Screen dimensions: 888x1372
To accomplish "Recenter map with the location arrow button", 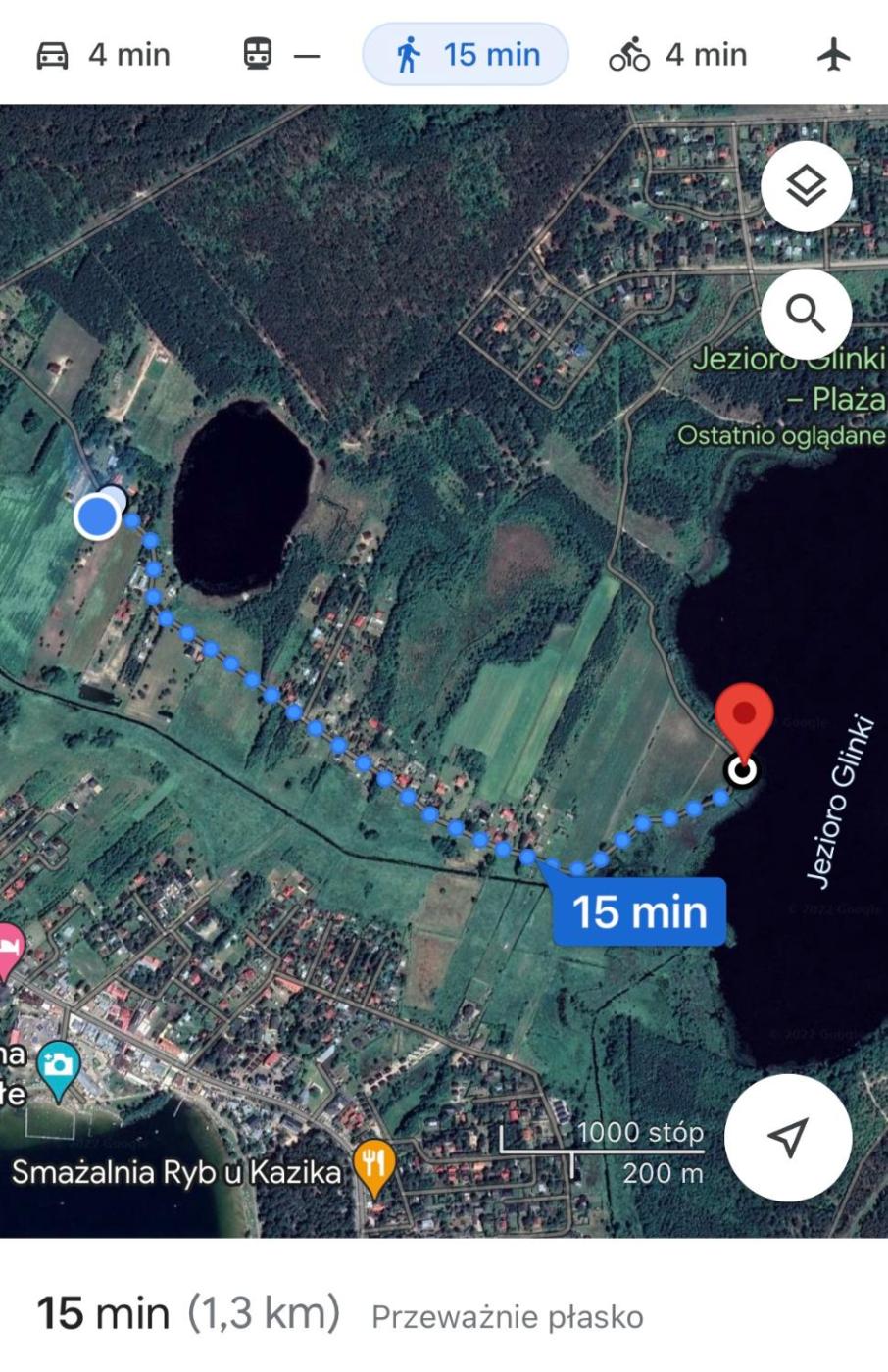I will [x=788, y=1137].
